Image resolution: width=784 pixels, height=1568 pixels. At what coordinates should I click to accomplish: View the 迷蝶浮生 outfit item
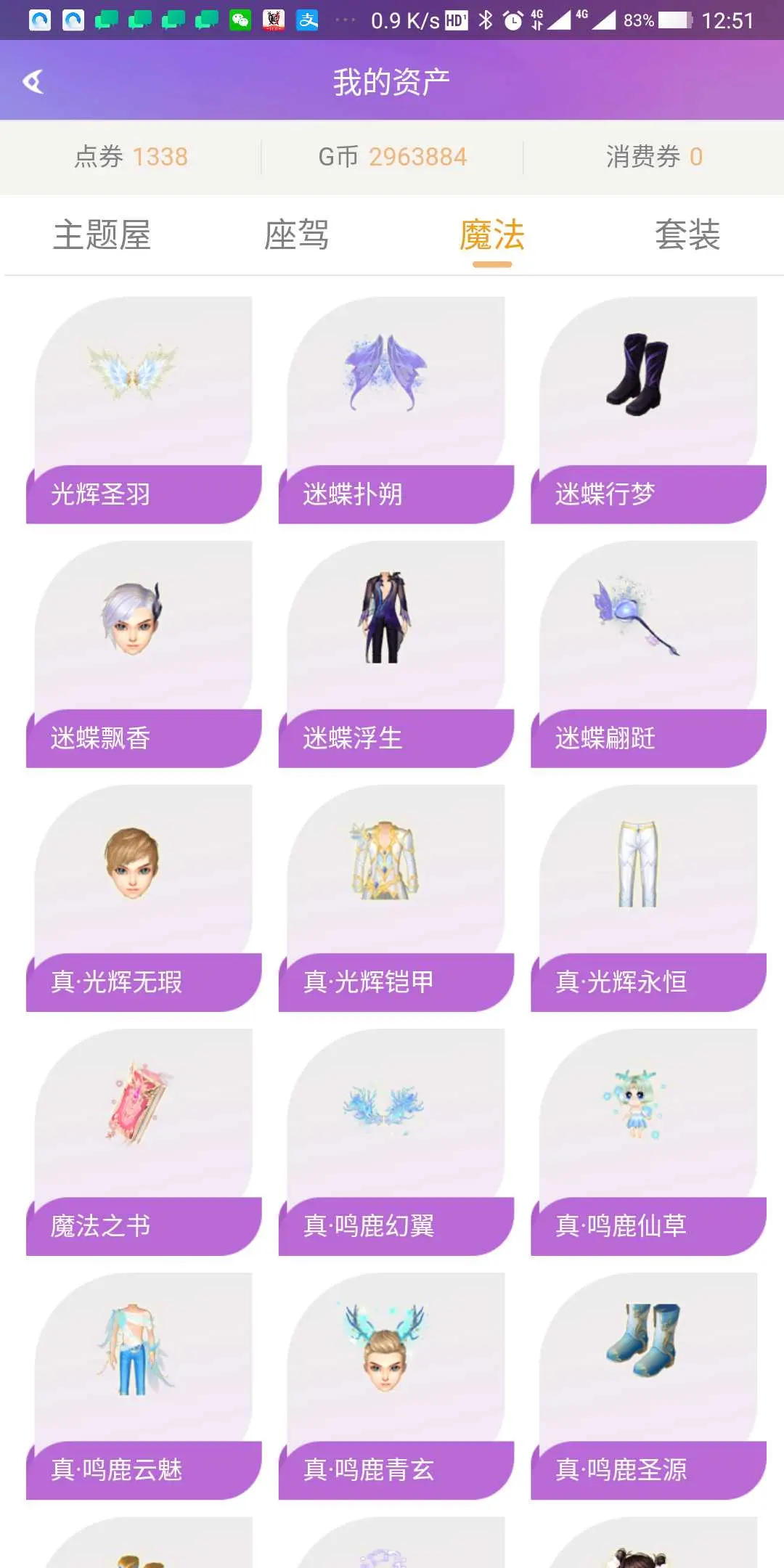(396, 654)
